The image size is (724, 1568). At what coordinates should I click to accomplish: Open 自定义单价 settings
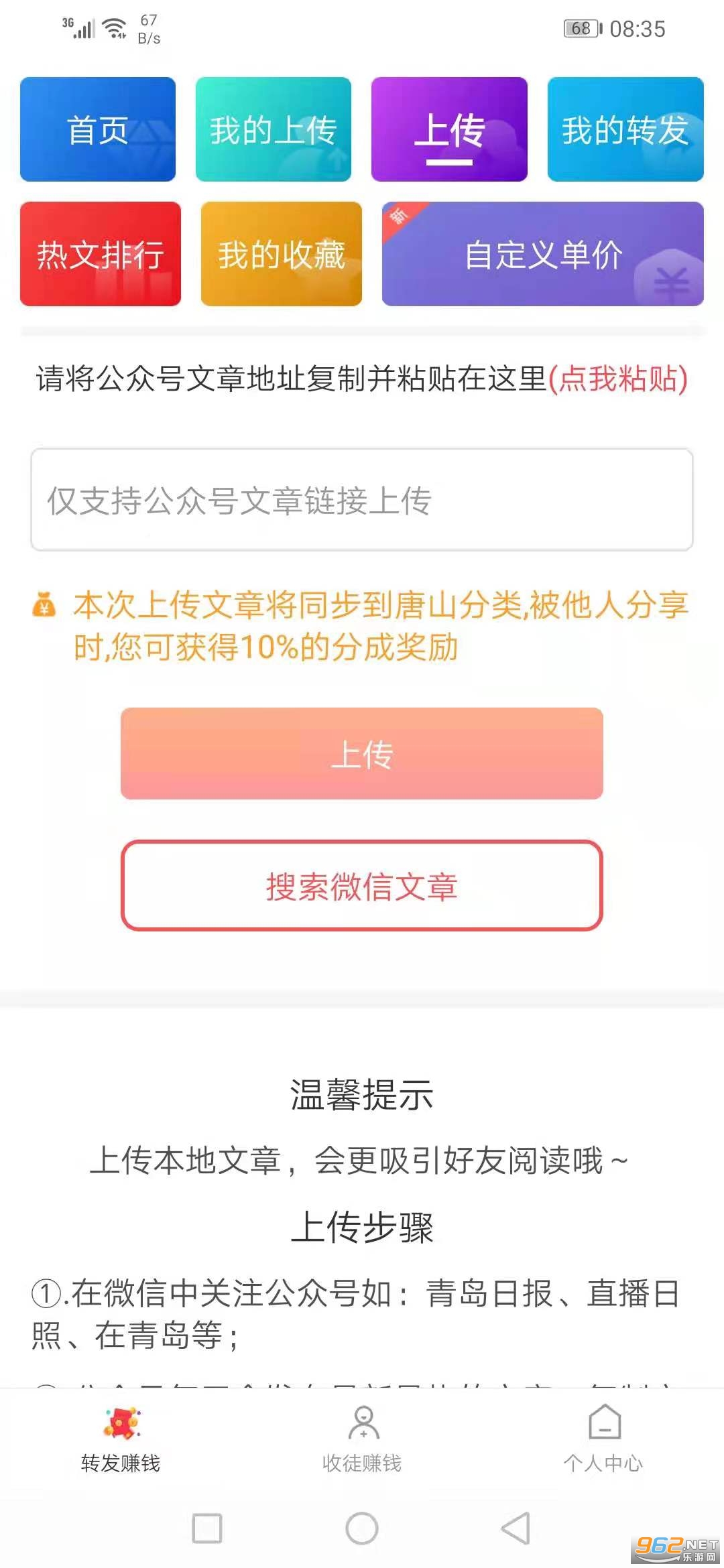point(543,254)
